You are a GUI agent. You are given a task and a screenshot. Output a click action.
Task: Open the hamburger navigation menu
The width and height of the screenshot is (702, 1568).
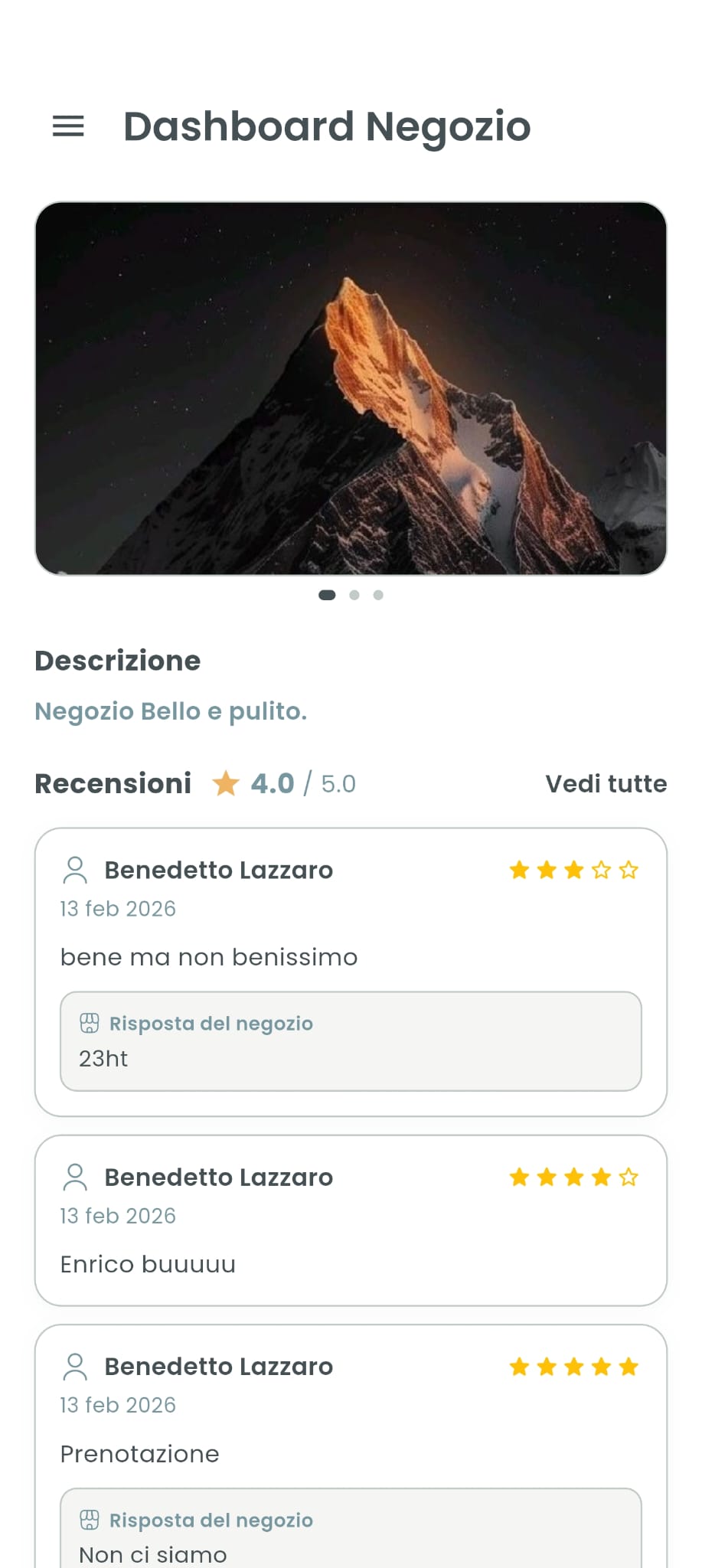pos(67,126)
